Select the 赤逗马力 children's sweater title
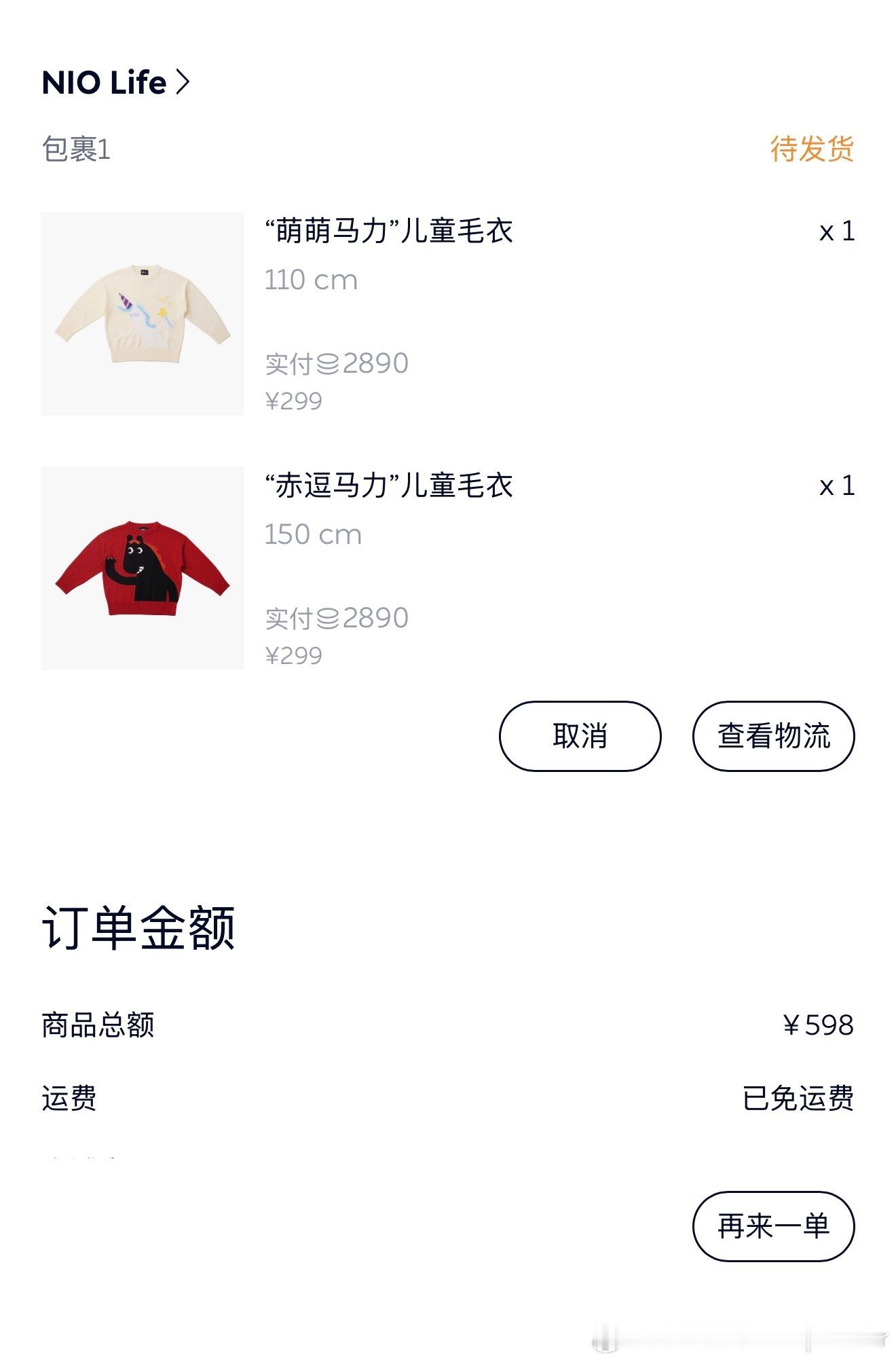Image resolution: width=896 pixels, height=1362 pixels. click(390, 484)
